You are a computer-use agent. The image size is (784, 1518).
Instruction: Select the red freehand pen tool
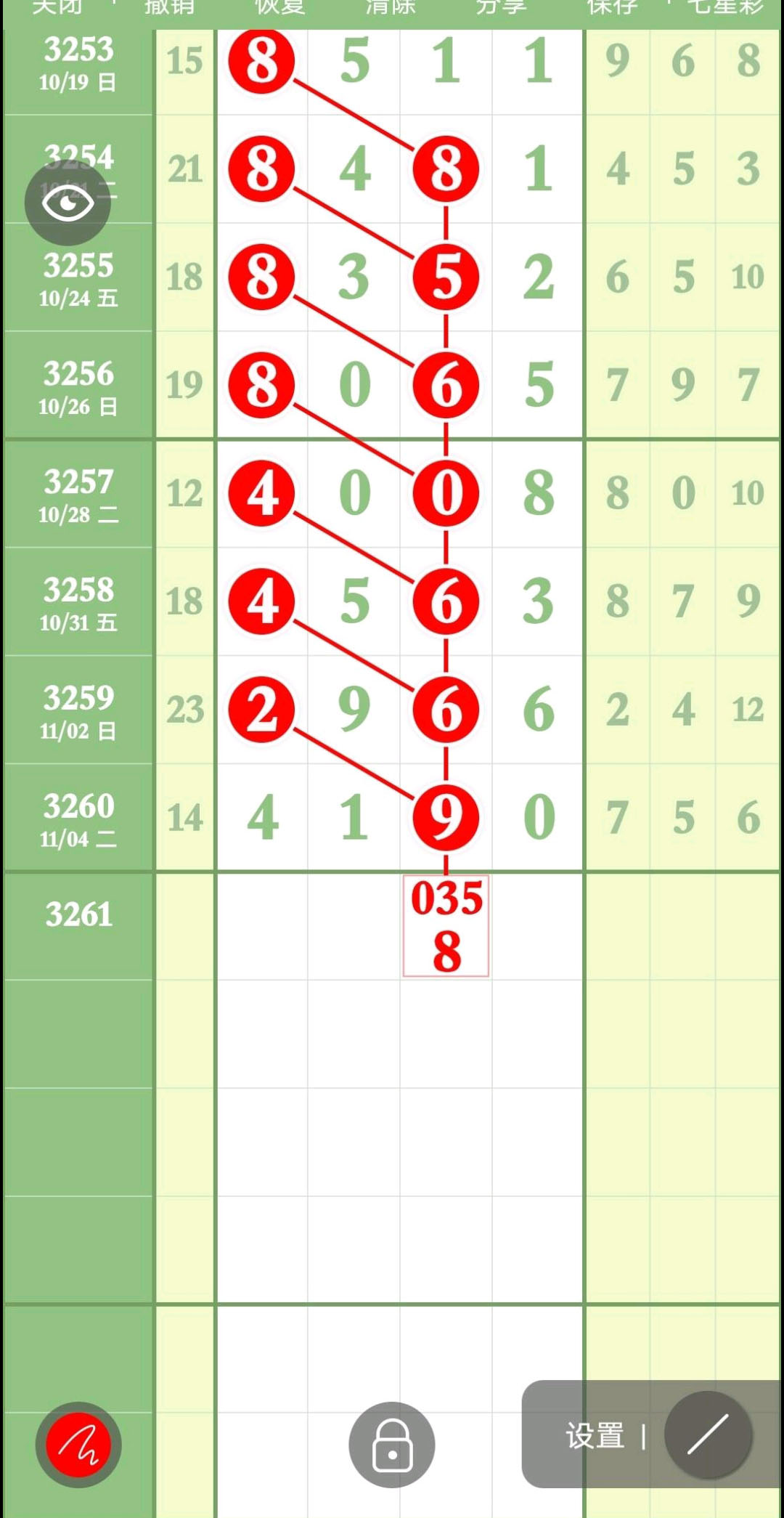[x=78, y=1444]
